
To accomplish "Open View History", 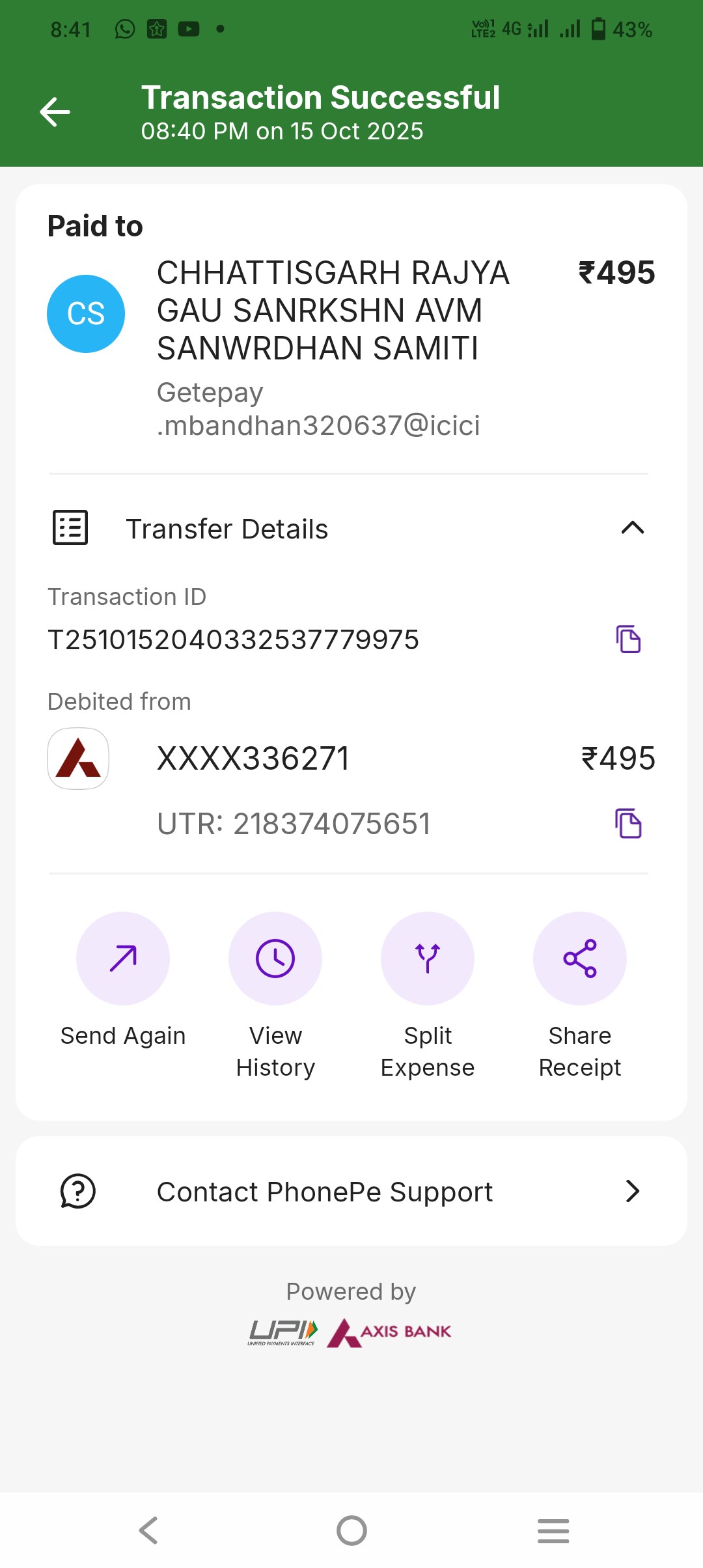I will [275, 959].
